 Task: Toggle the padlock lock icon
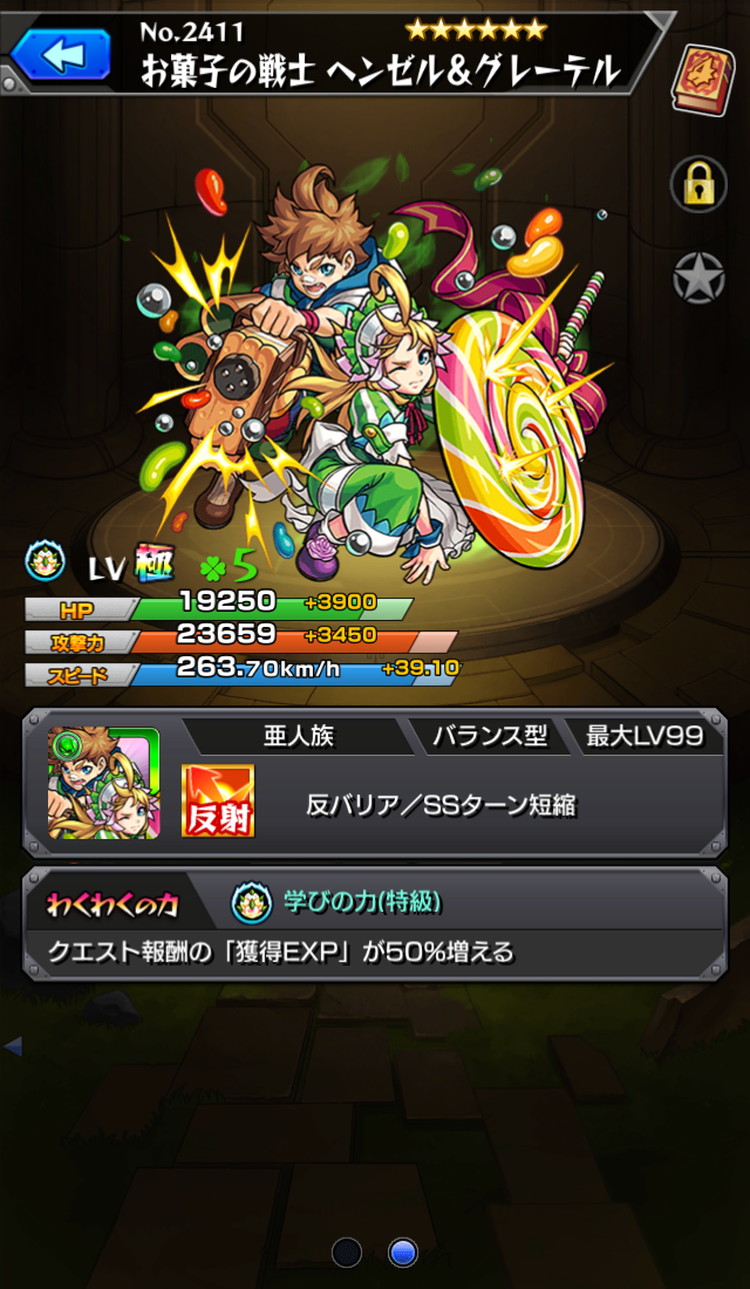699,184
